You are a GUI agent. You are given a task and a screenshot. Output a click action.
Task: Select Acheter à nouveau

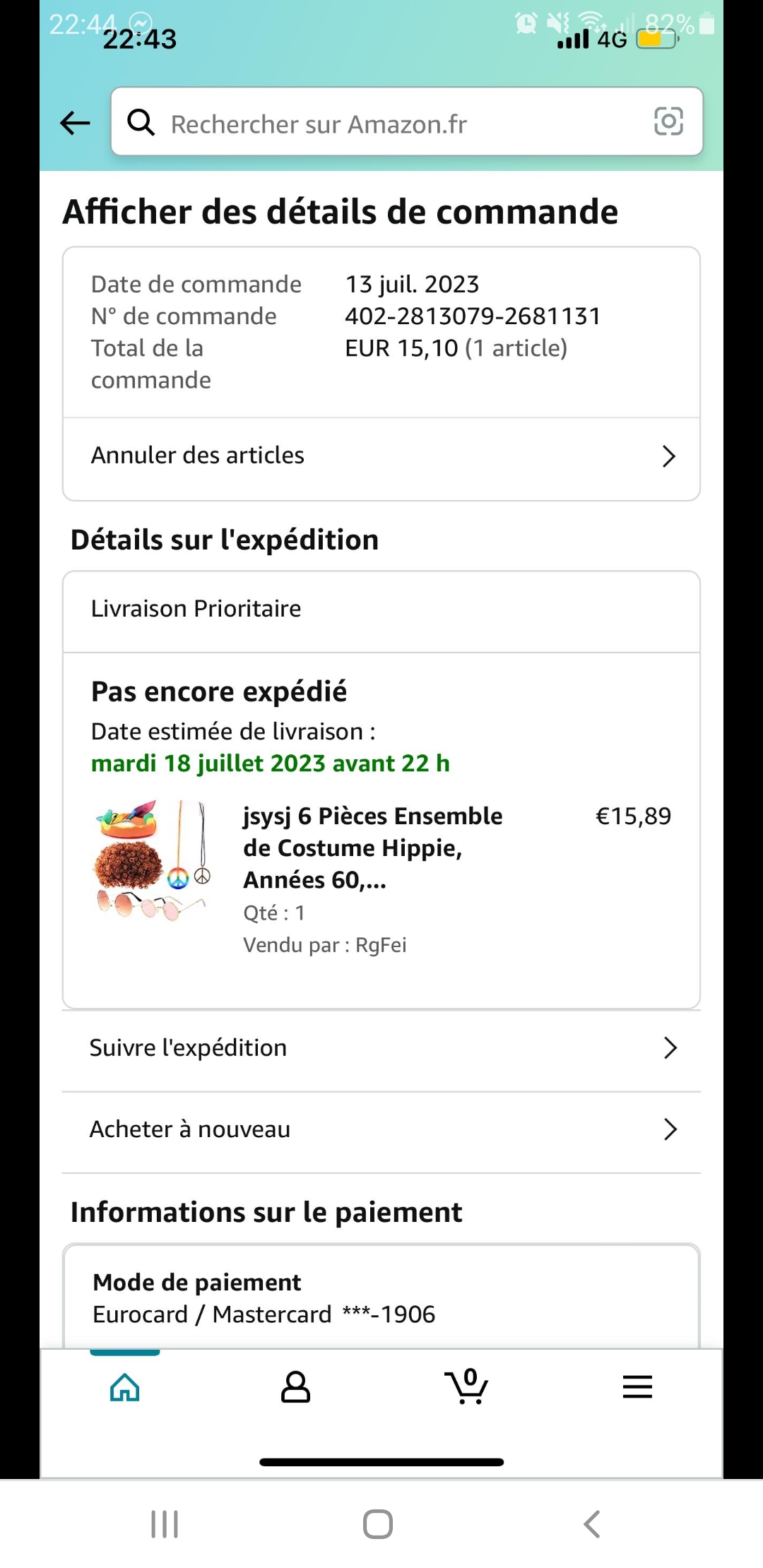381,1129
